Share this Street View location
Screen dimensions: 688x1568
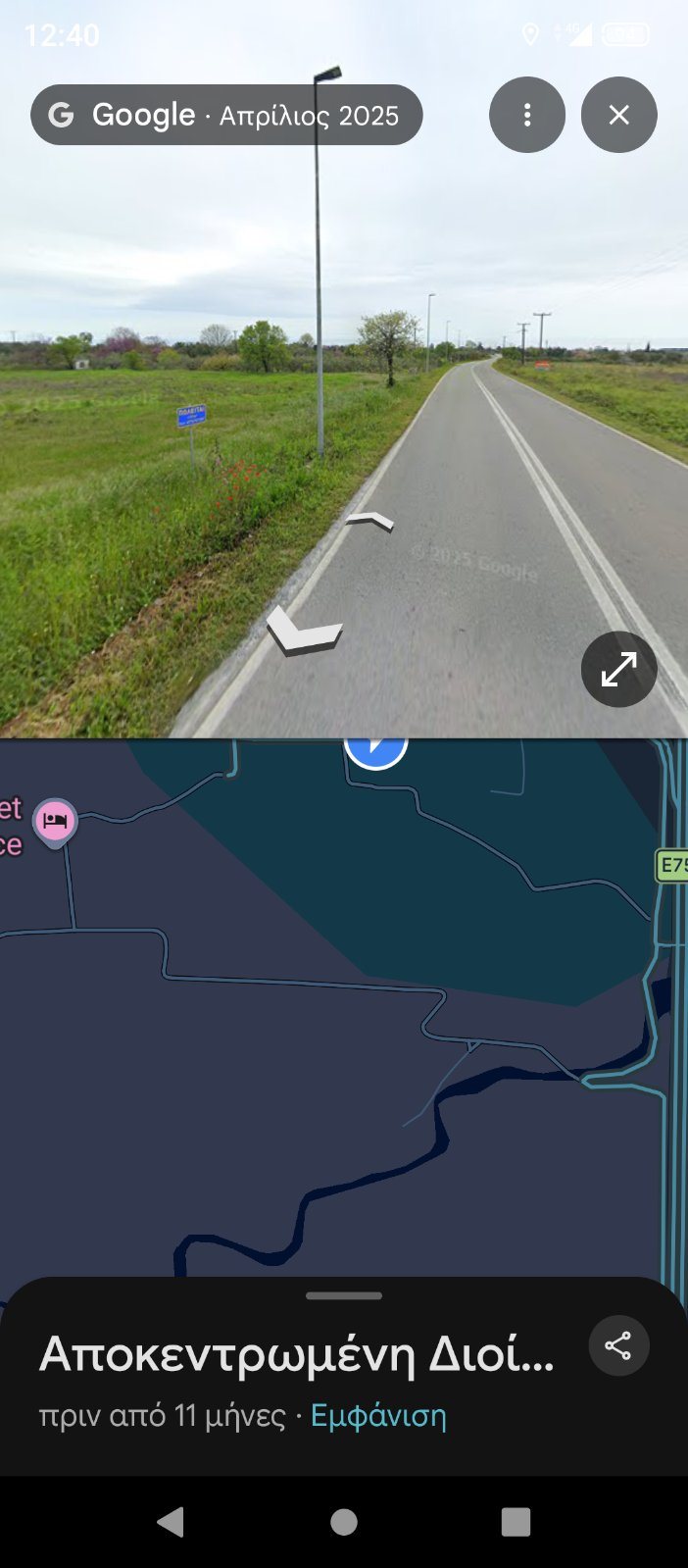click(618, 1345)
